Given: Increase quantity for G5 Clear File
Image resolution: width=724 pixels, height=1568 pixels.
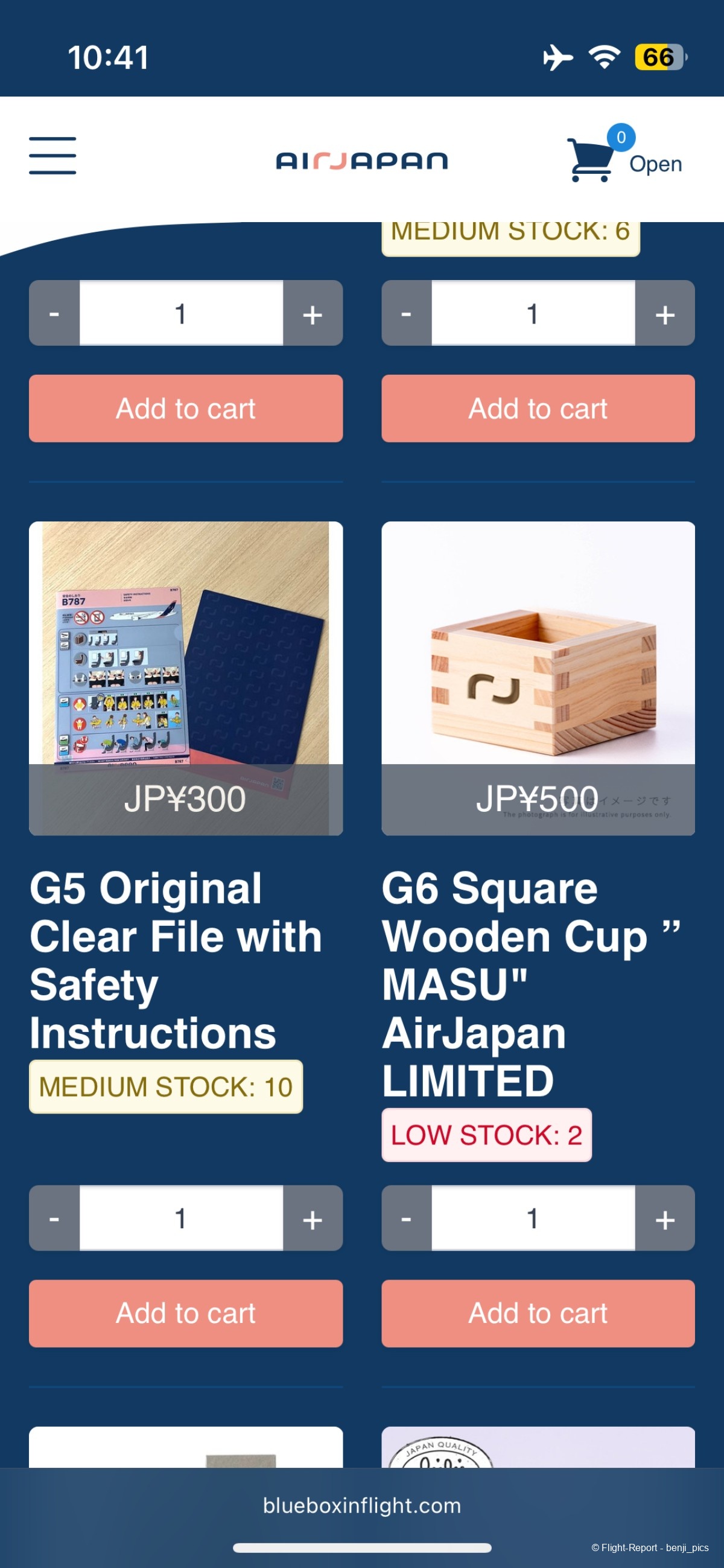Looking at the screenshot, I should 313,1219.
